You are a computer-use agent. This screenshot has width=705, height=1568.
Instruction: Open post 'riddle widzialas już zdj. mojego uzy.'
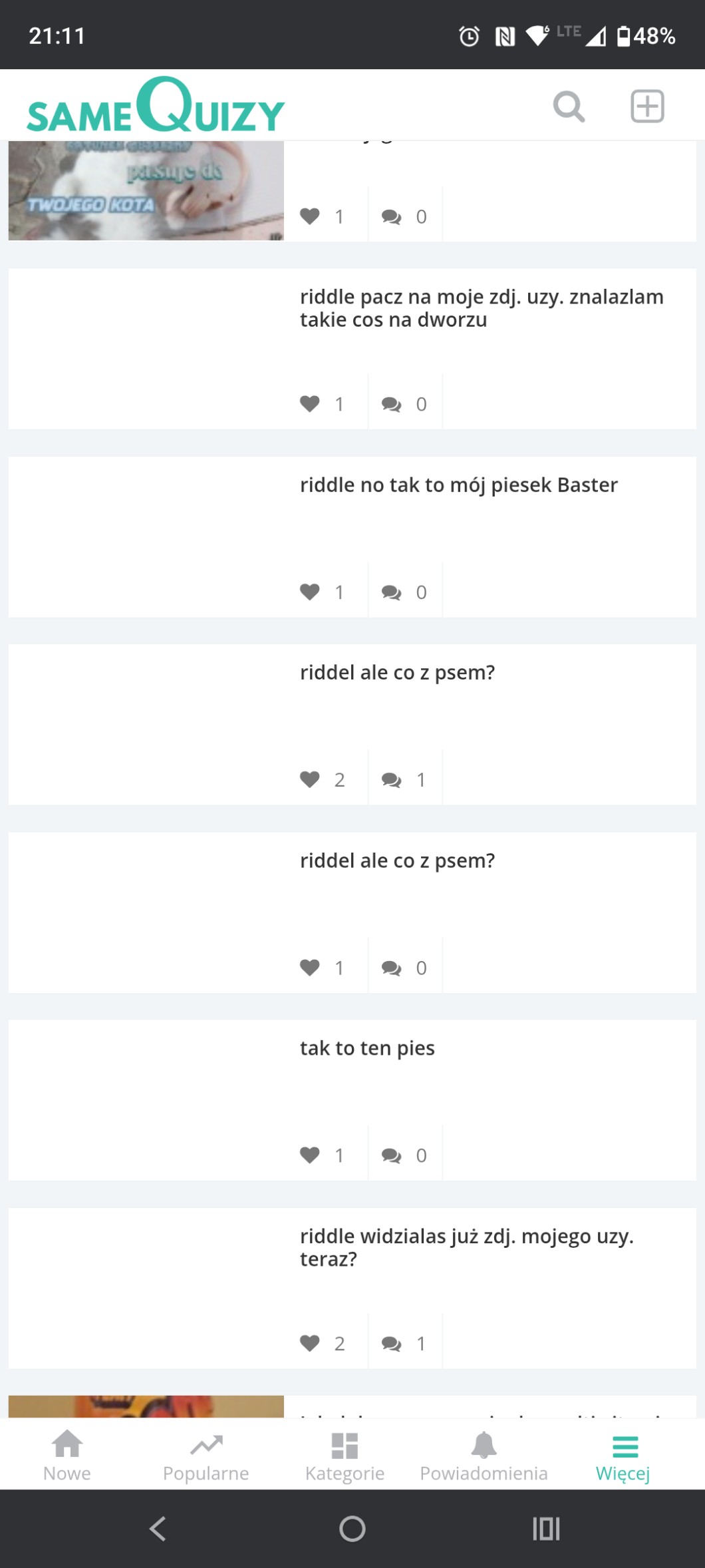[466, 1247]
